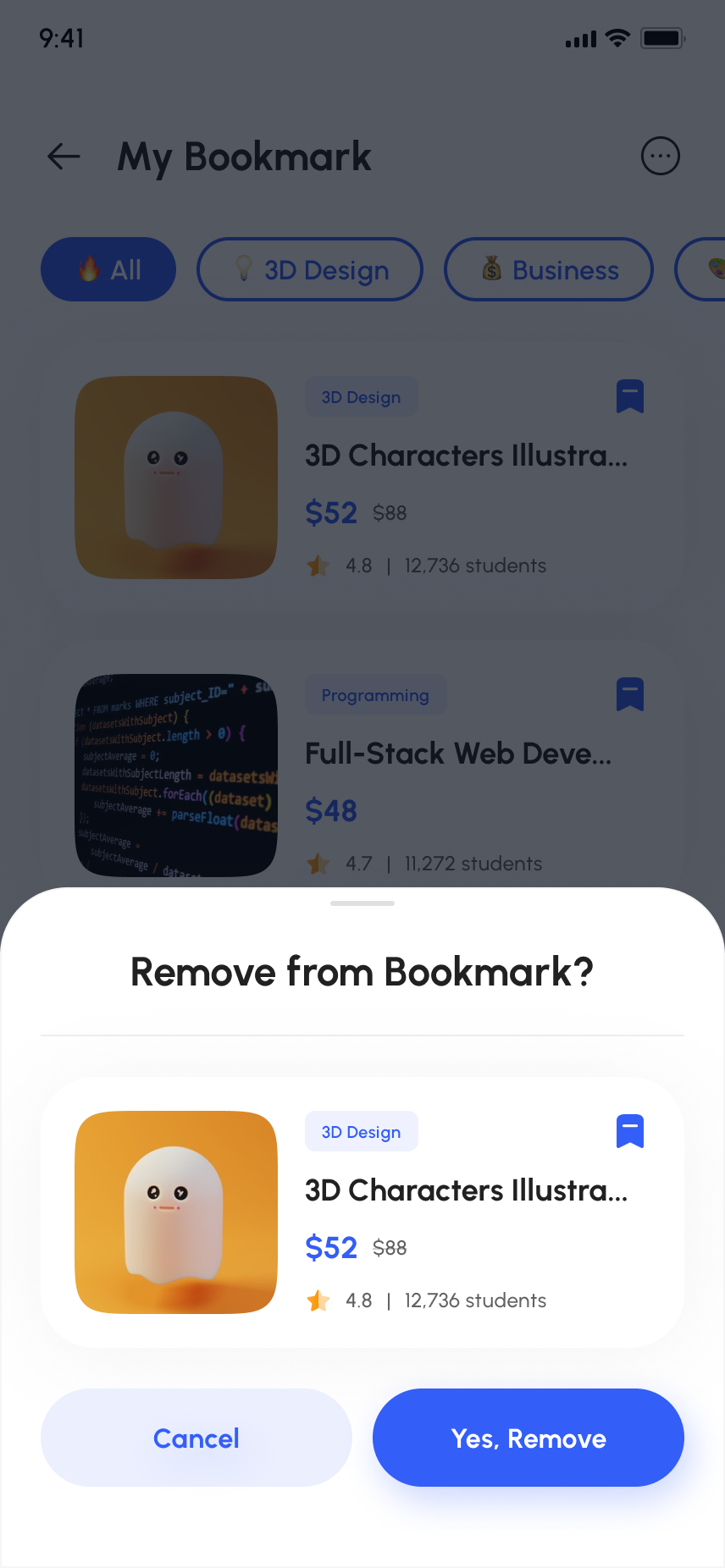Unbookmark the Full-Stack Web Development course
Image resolution: width=725 pixels, height=1568 pixels.
tap(629, 694)
